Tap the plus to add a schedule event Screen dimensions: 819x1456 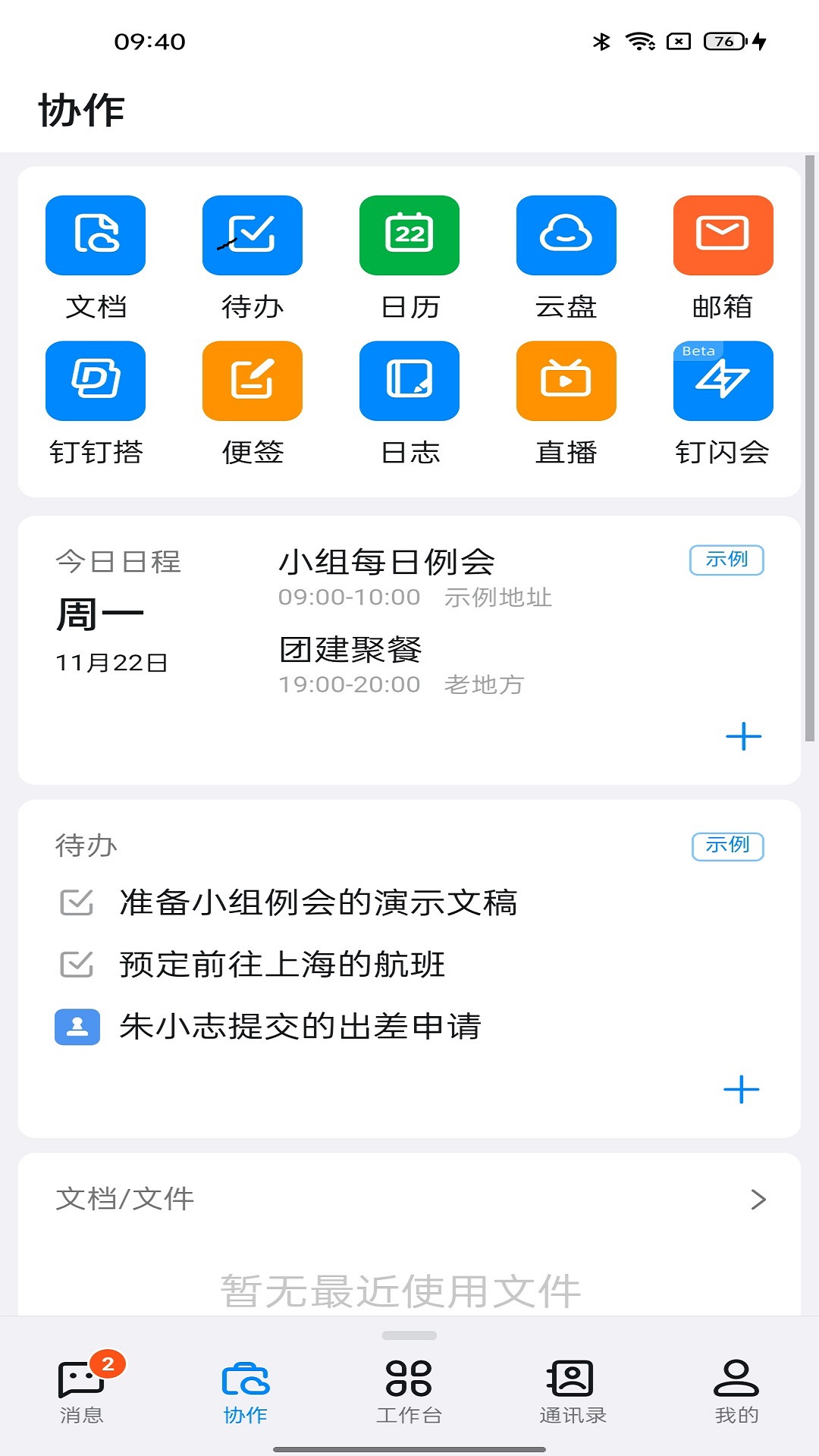click(742, 736)
